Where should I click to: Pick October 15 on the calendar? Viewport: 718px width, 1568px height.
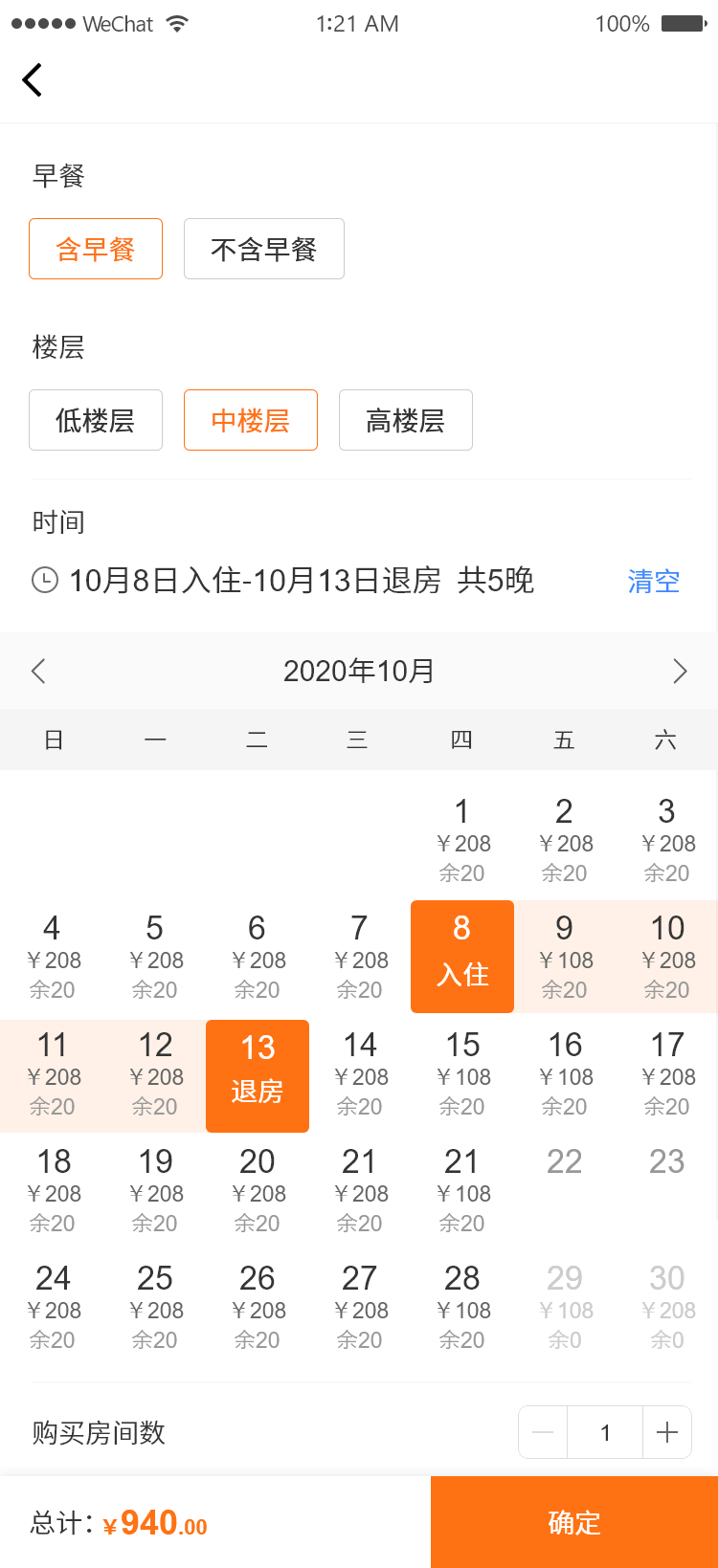(x=462, y=1073)
